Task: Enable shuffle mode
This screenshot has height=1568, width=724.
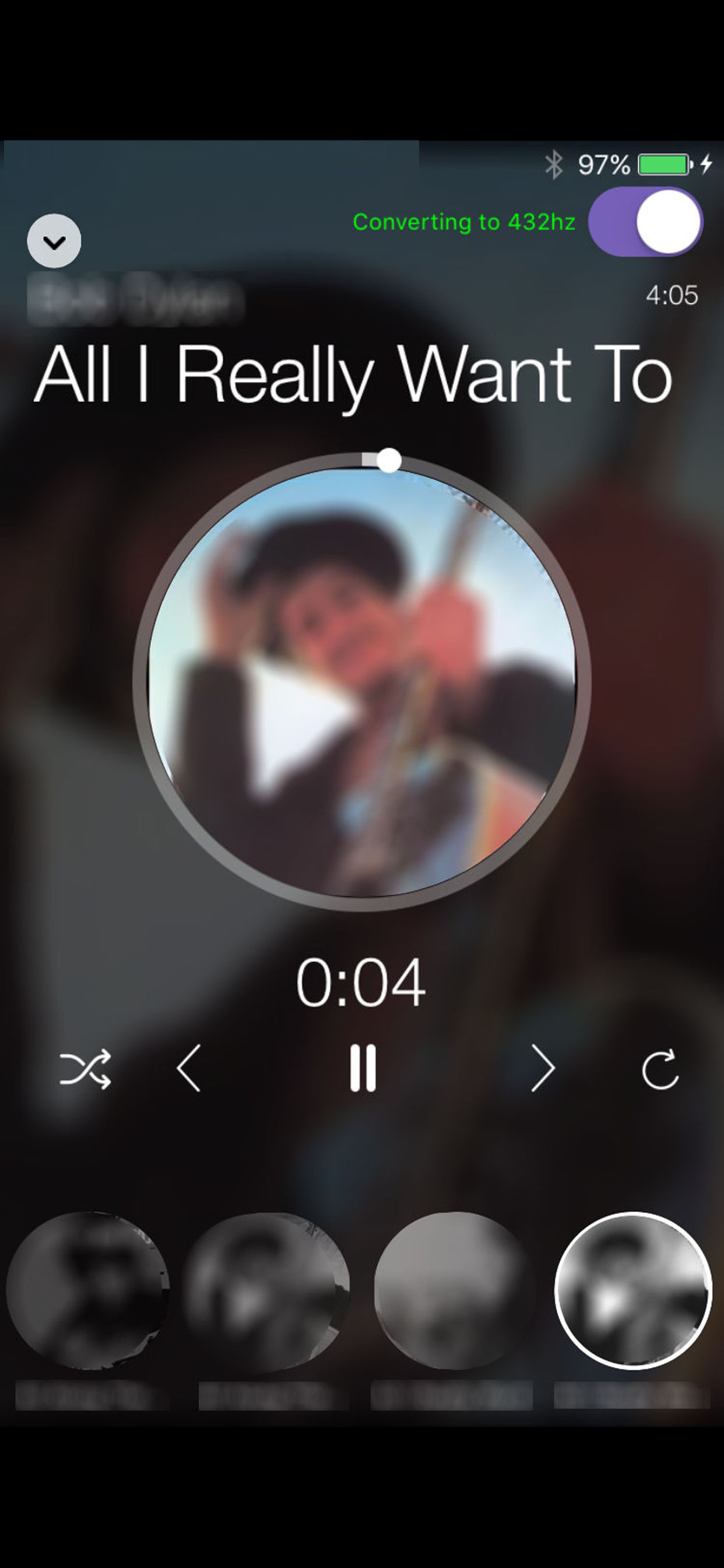Action: click(x=85, y=1068)
